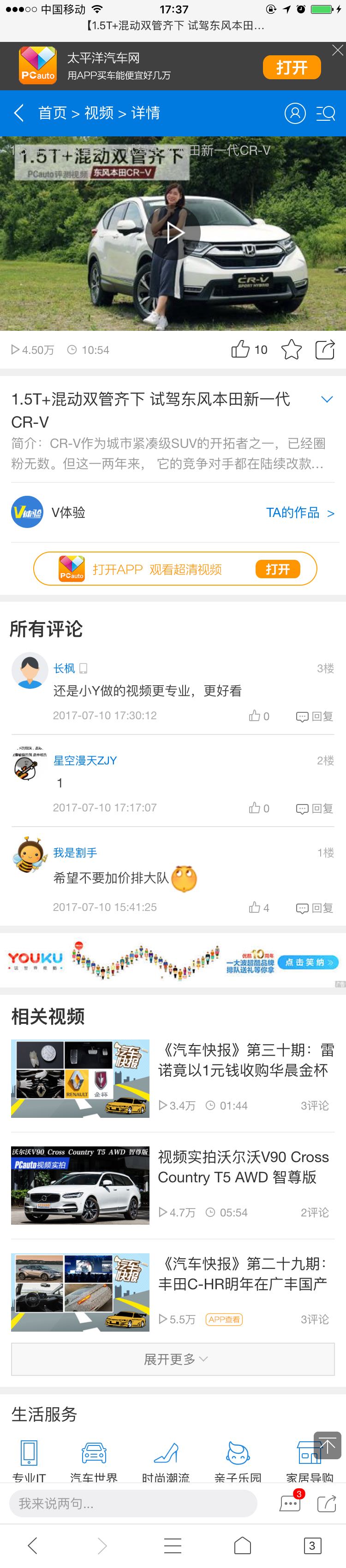346x1568 pixels.
Task: Open the Youku advertisement banner
Action: point(173,962)
